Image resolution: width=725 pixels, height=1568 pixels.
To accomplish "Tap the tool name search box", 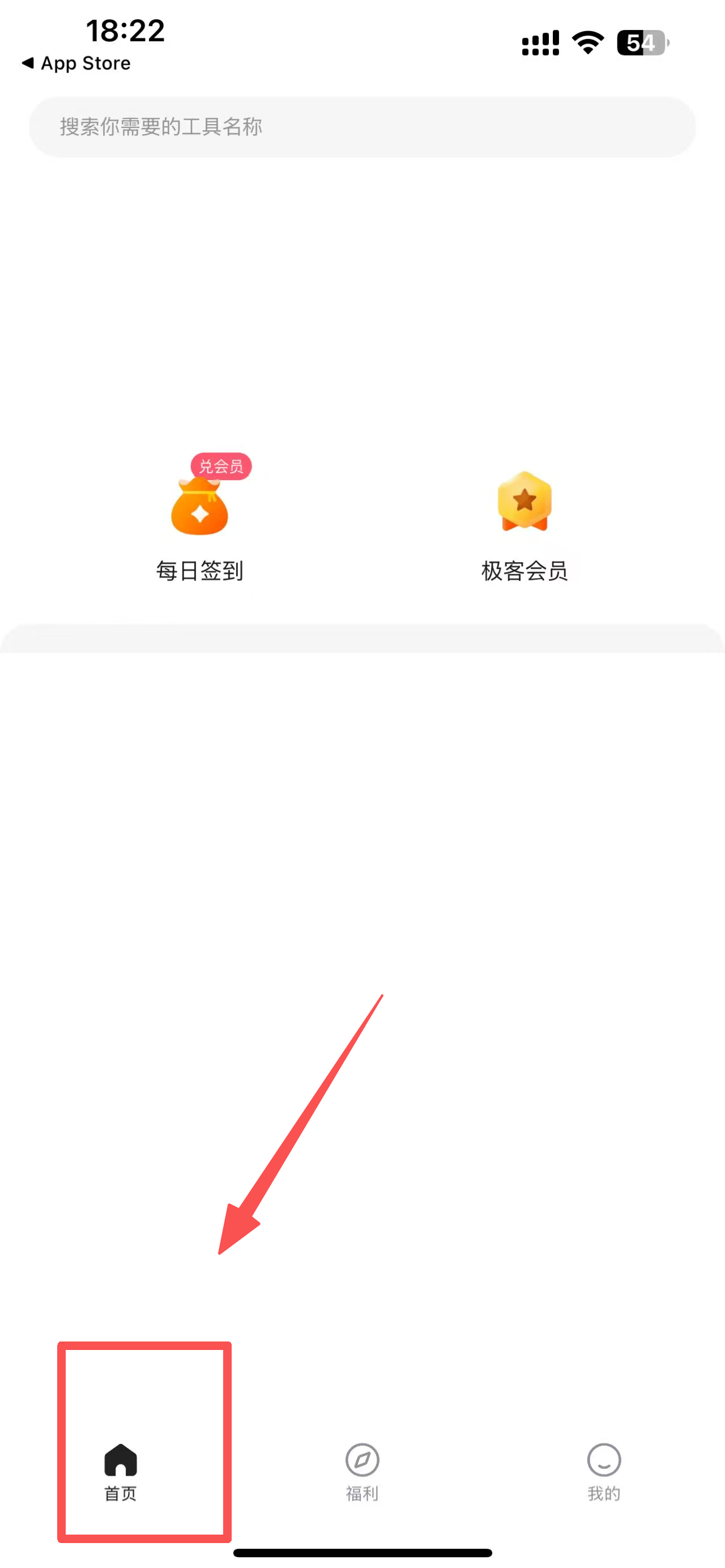I will pyautogui.click(x=362, y=127).
